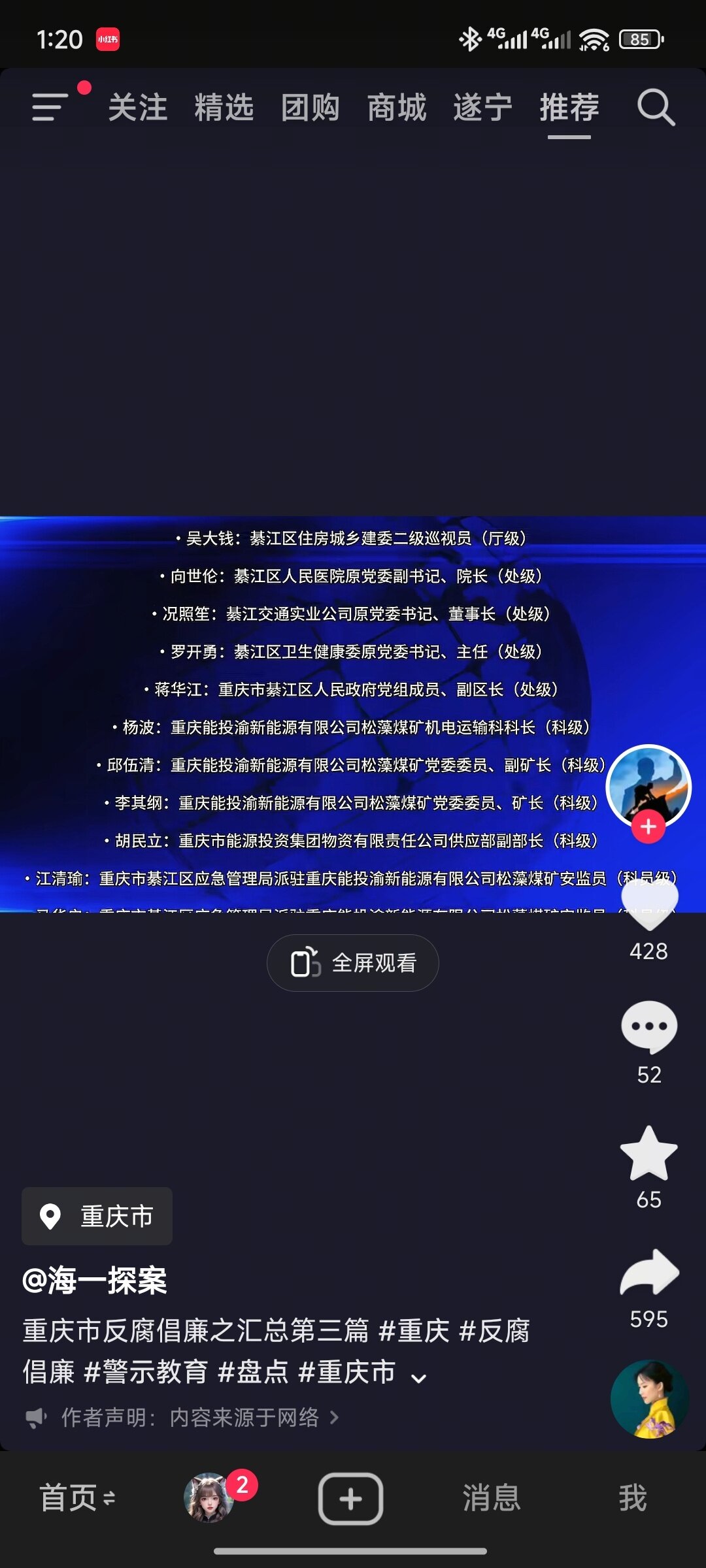Like this video
Screen dimensions: 706x1568
point(649,905)
